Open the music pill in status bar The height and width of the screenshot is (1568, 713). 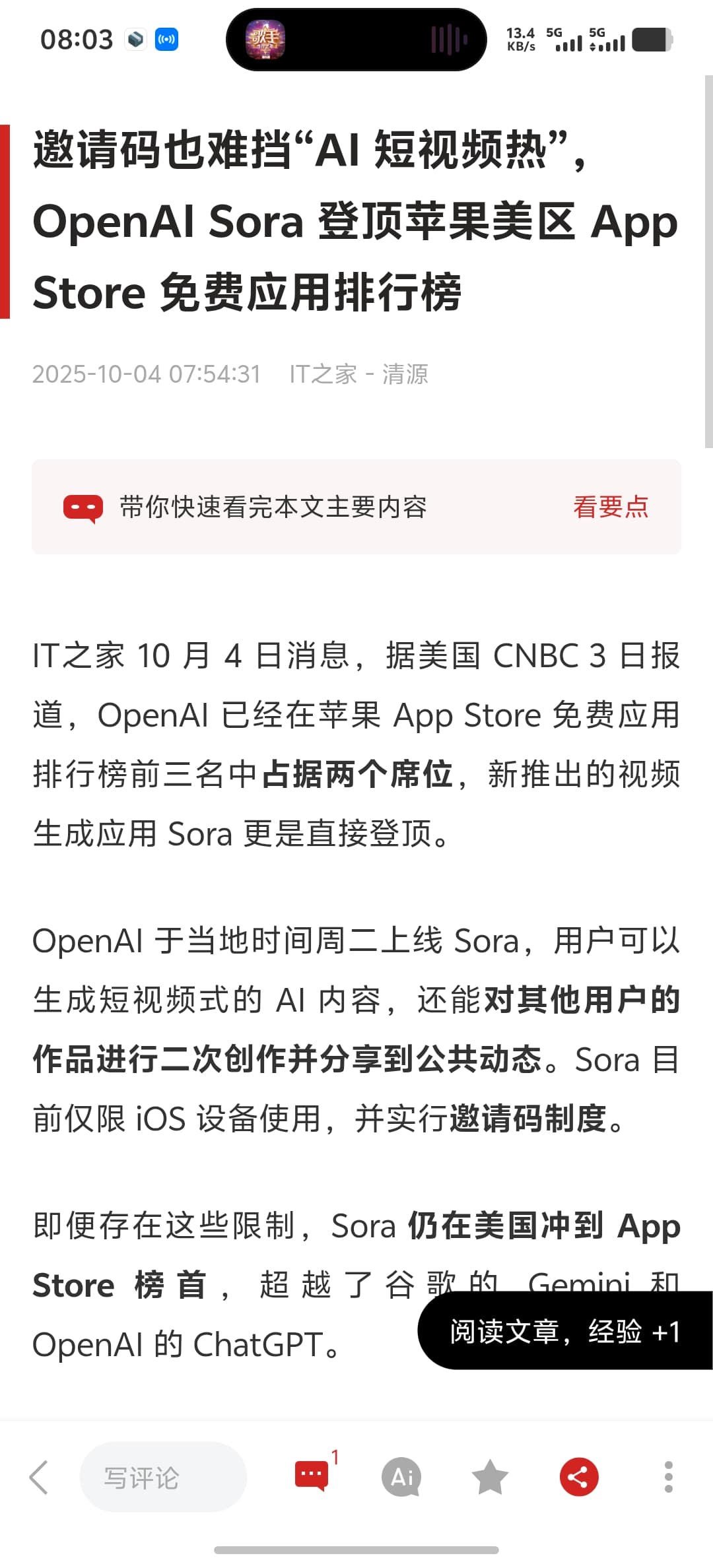(356, 40)
